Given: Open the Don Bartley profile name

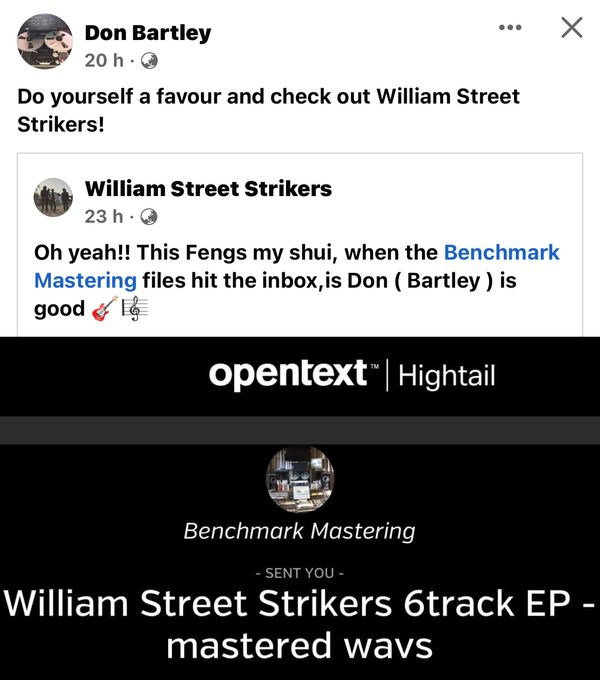Looking at the screenshot, I should 148,32.
